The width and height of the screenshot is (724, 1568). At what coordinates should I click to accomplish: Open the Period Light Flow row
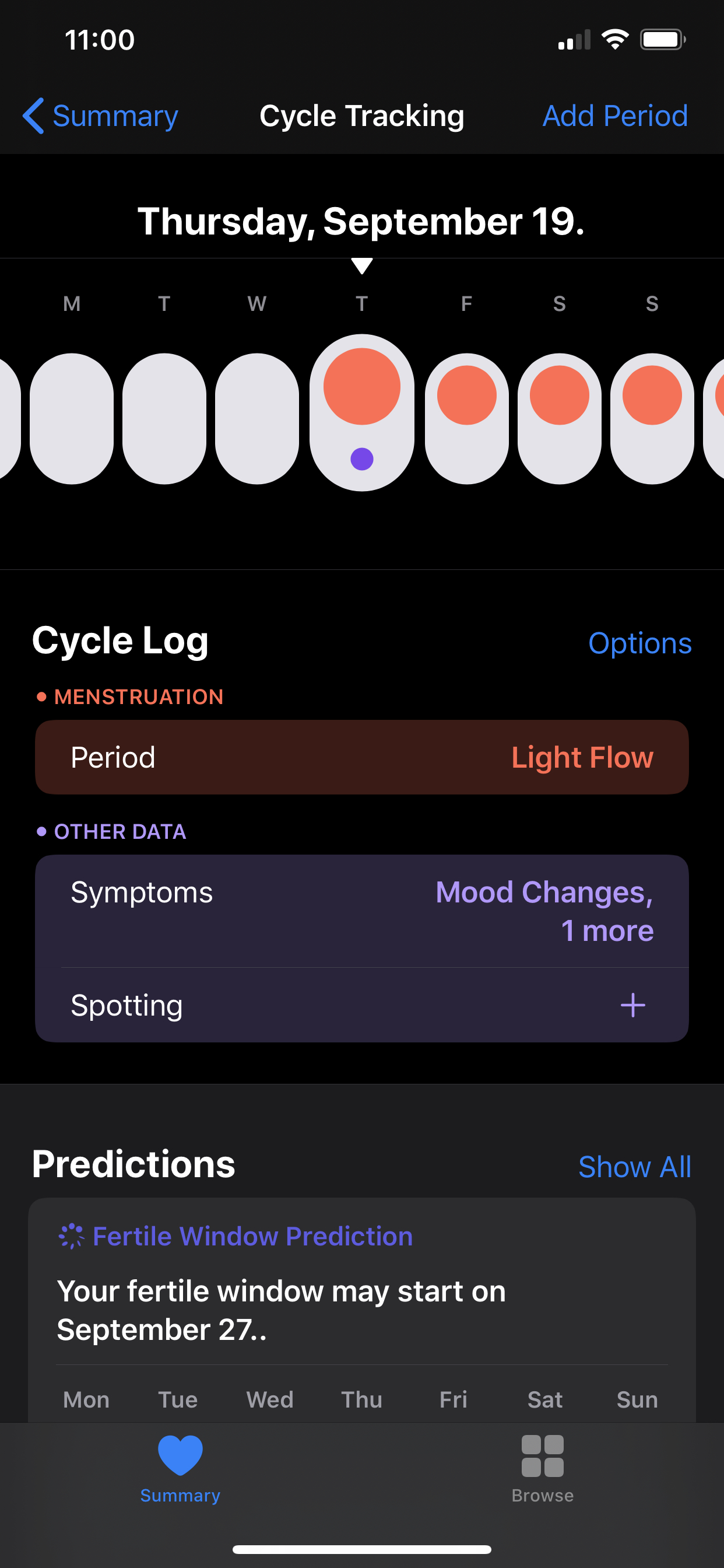361,757
